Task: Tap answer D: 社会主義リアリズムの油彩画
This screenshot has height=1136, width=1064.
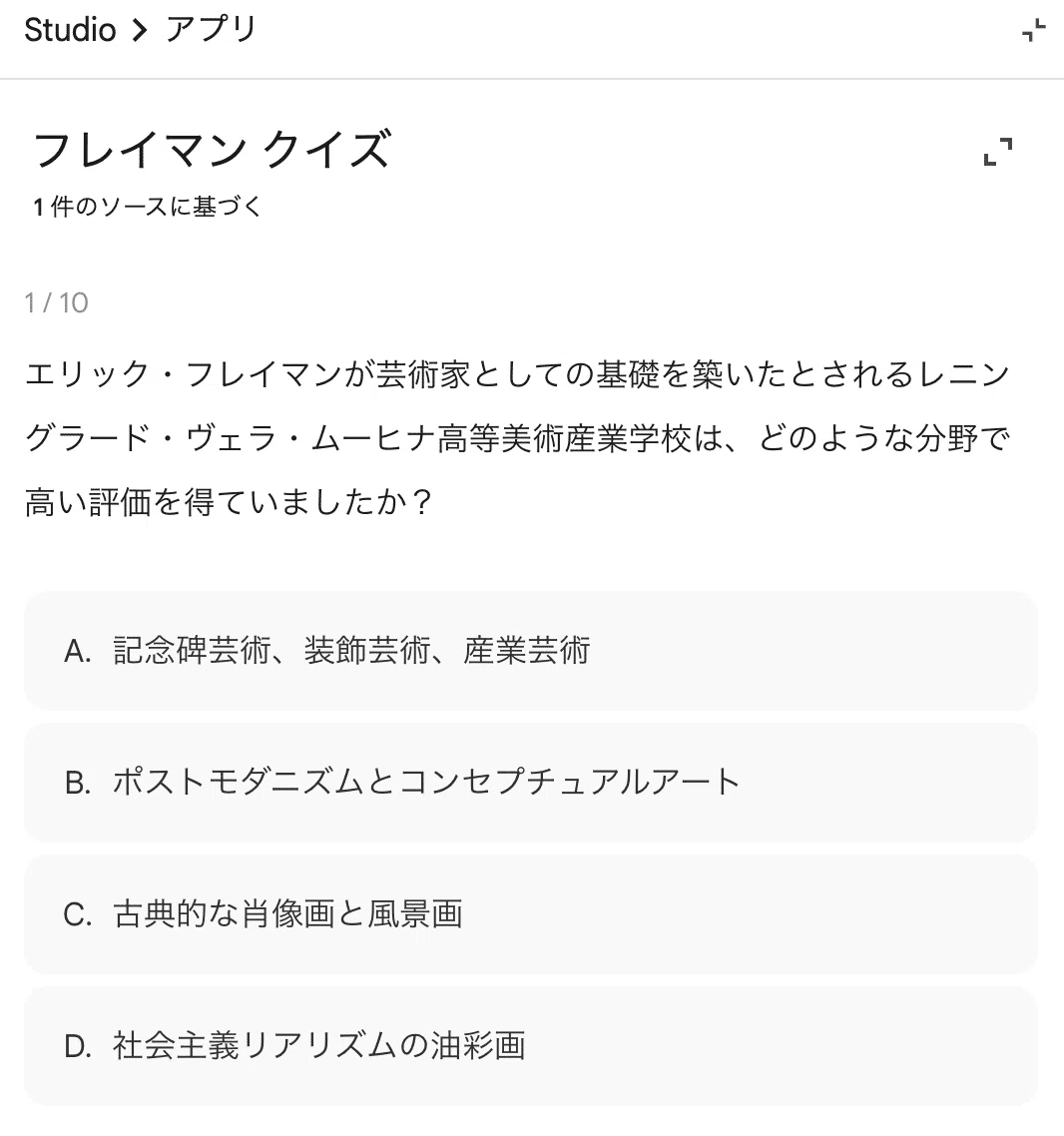Action: 531,1046
